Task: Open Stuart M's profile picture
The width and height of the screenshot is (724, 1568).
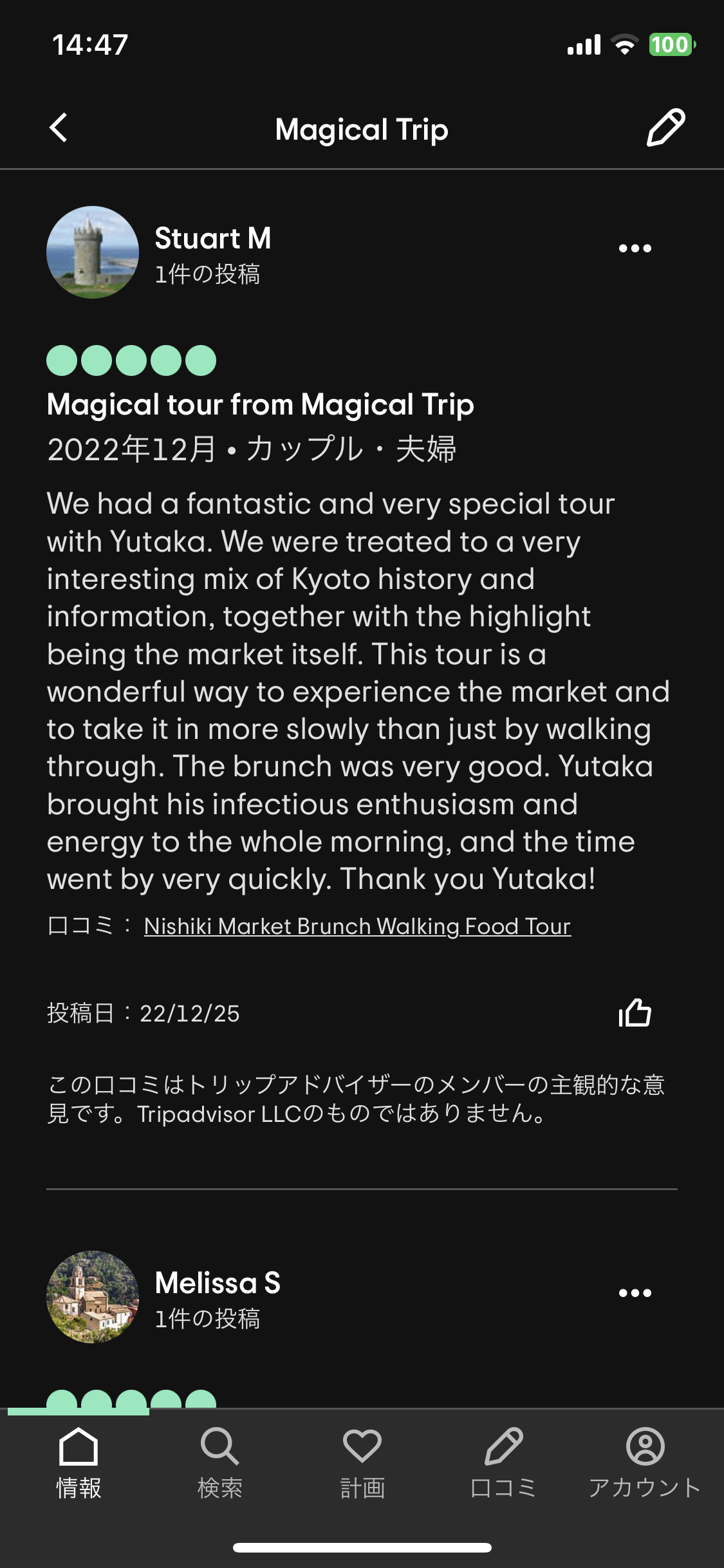Action: [93, 252]
